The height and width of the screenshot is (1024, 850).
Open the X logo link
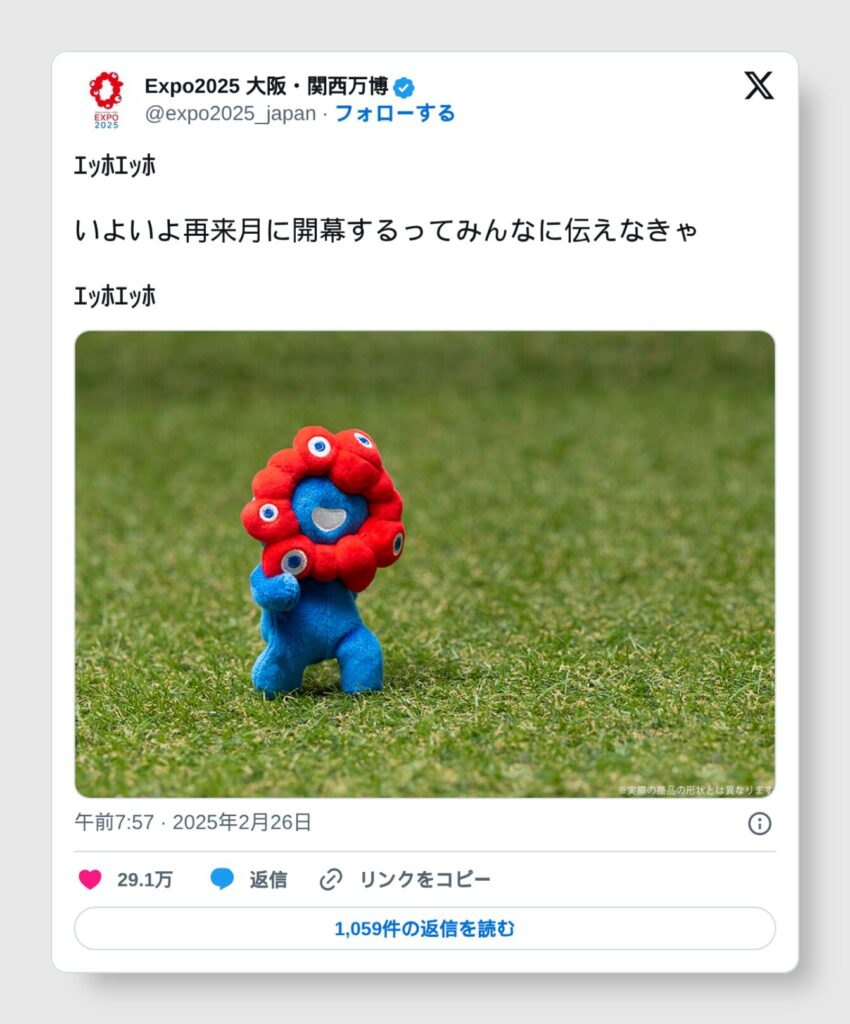tap(759, 86)
